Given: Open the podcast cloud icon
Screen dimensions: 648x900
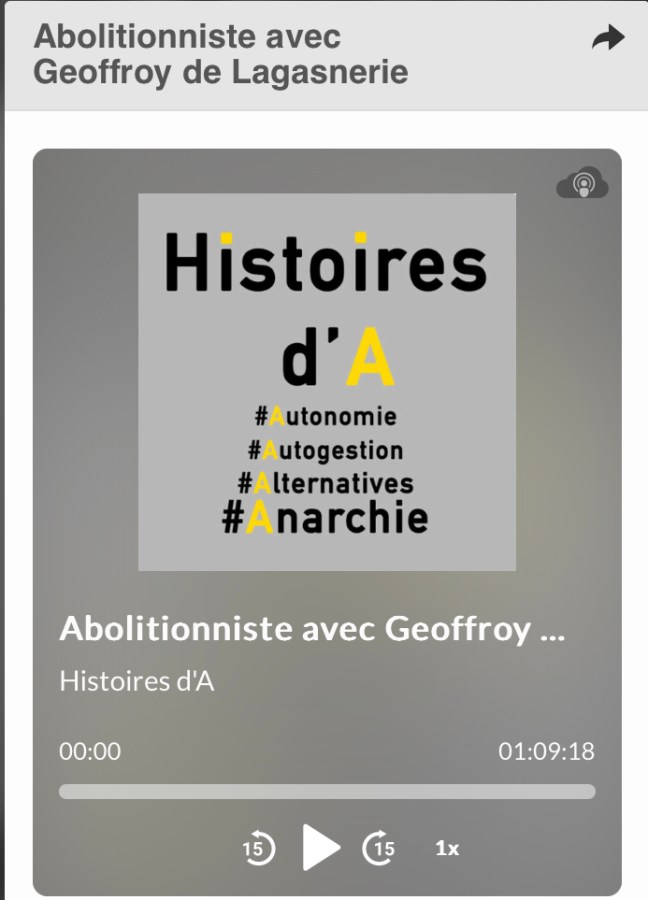Looking at the screenshot, I should tap(582, 185).
